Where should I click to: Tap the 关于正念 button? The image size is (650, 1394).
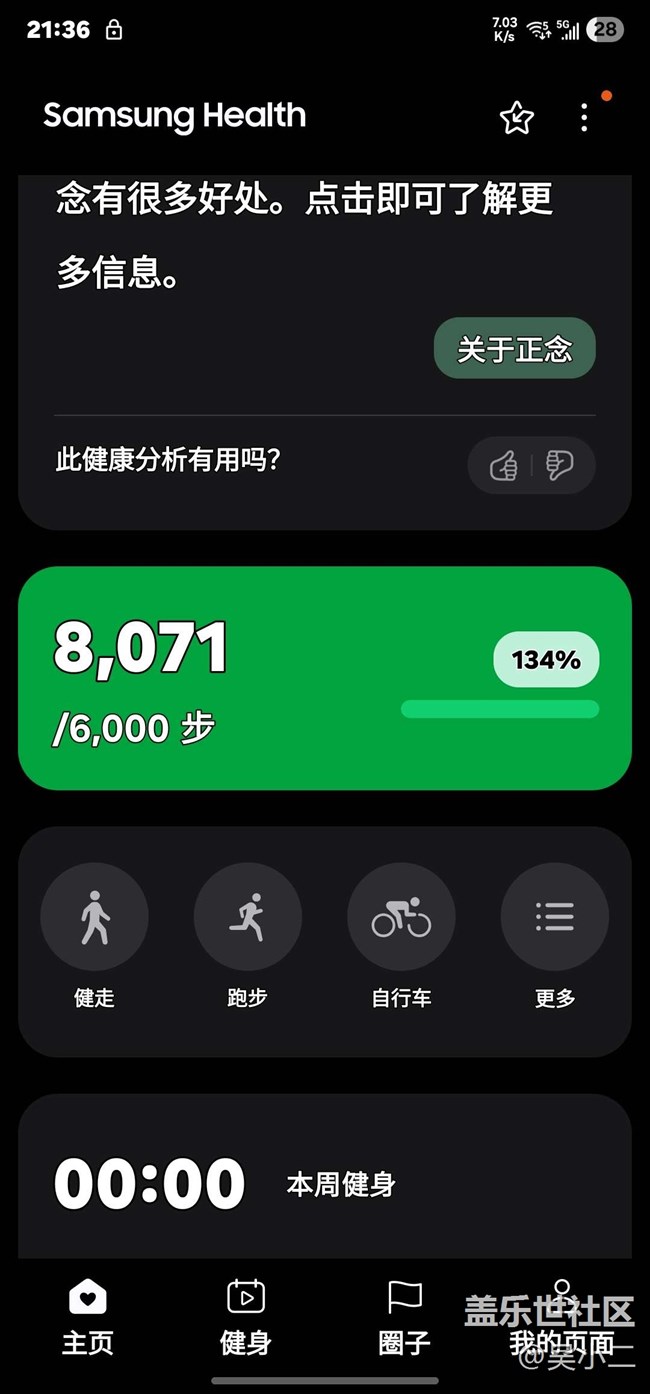(515, 349)
